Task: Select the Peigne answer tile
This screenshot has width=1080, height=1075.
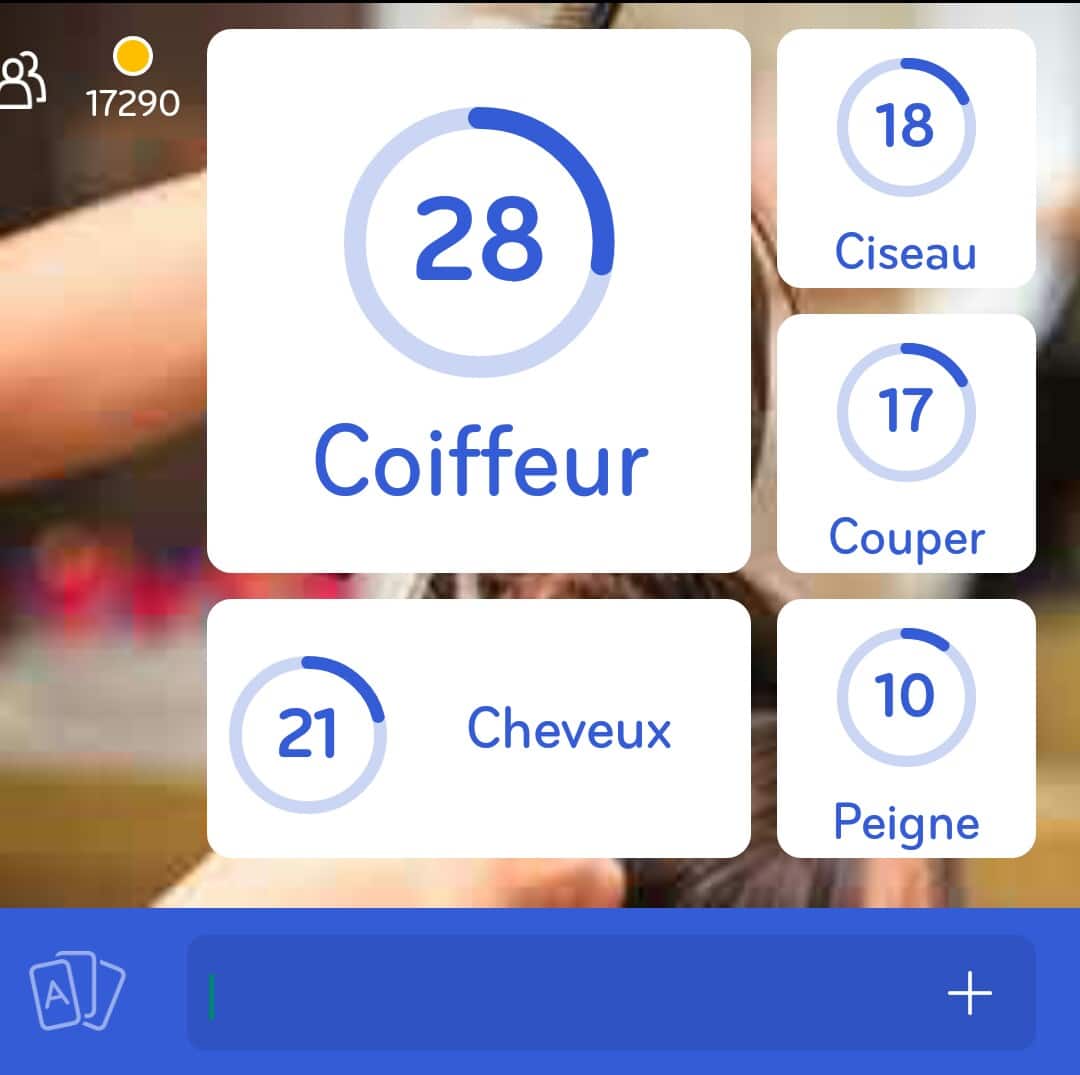Action: tap(906, 728)
